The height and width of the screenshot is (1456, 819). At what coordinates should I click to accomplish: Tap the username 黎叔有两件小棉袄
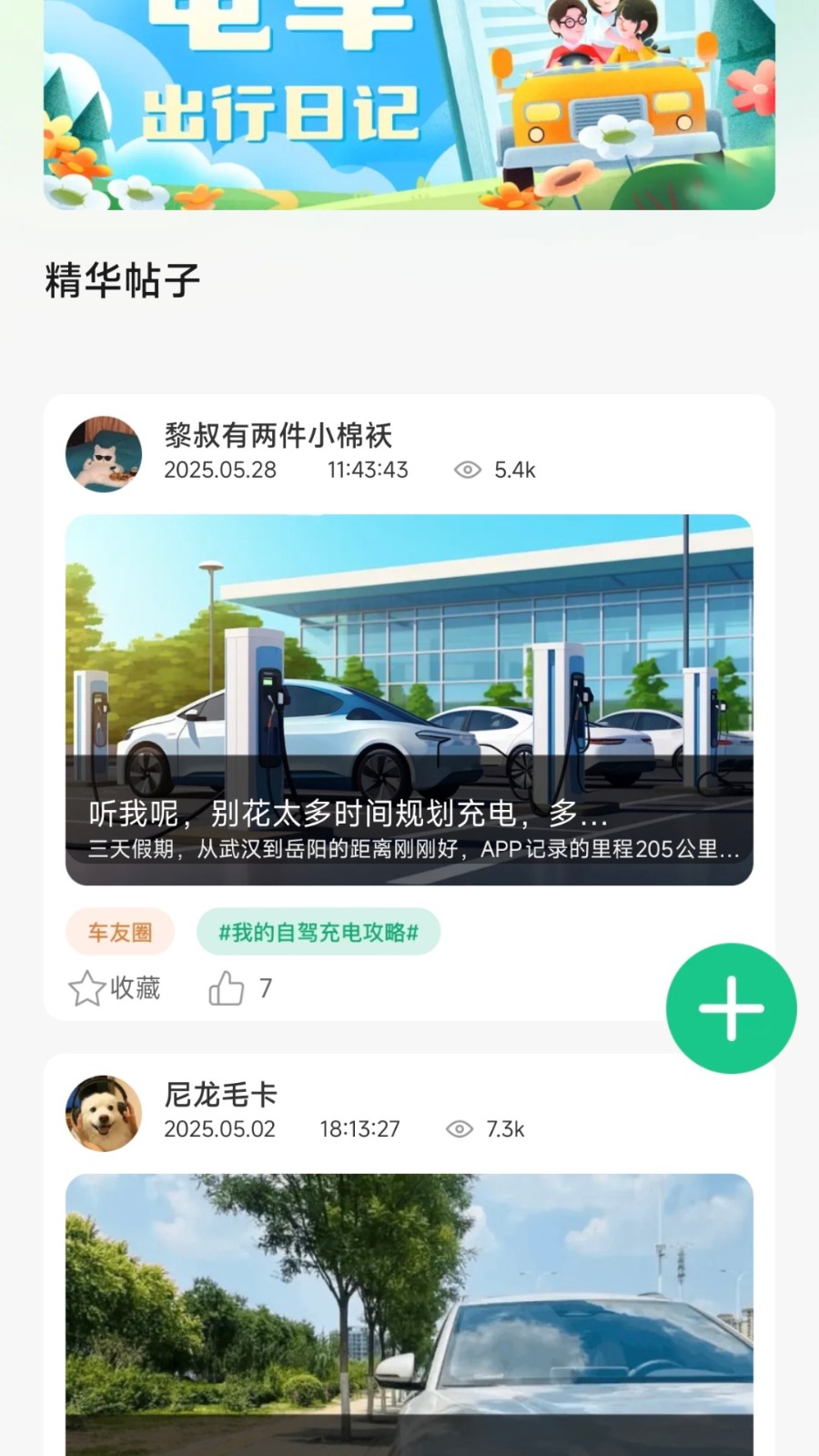point(278,437)
